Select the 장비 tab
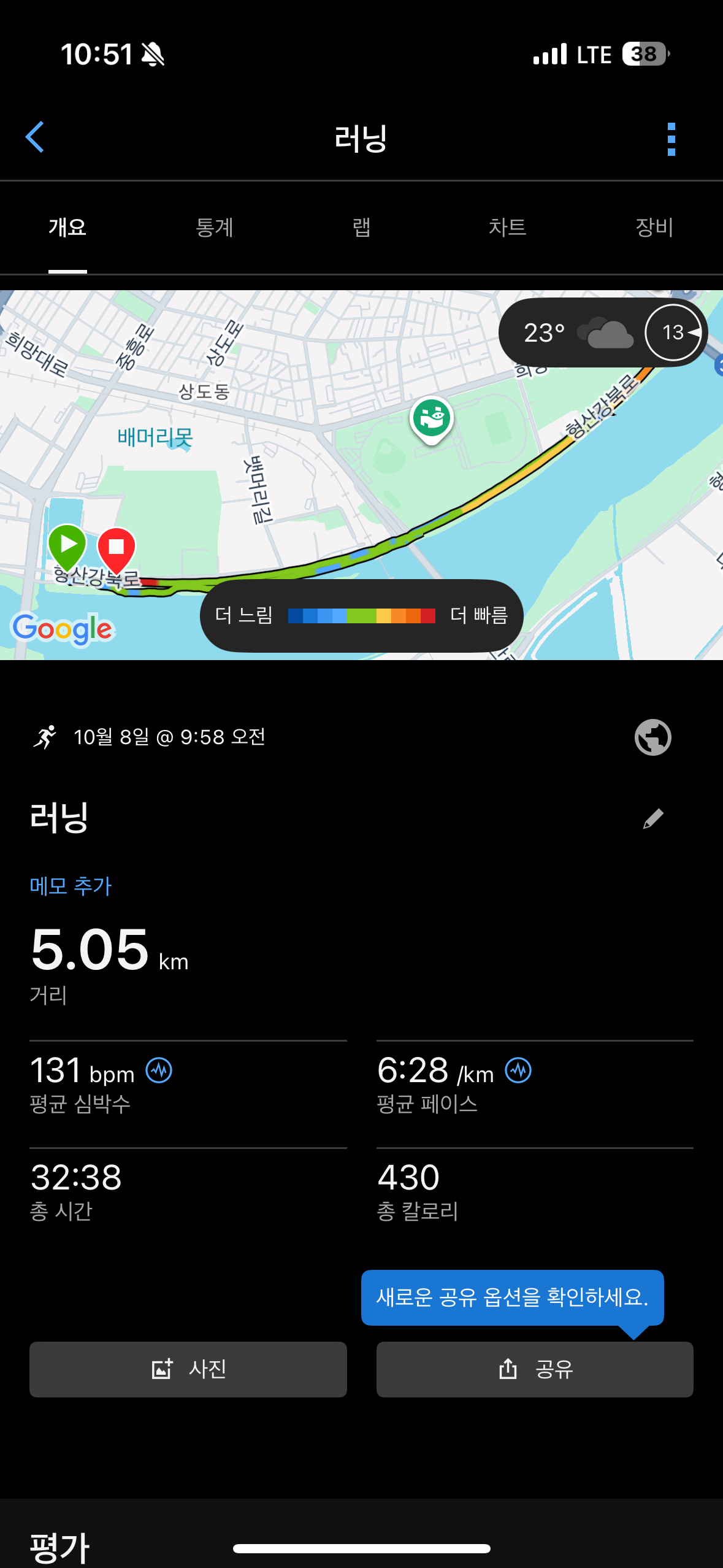This screenshot has width=723, height=1568. (x=654, y=228)
